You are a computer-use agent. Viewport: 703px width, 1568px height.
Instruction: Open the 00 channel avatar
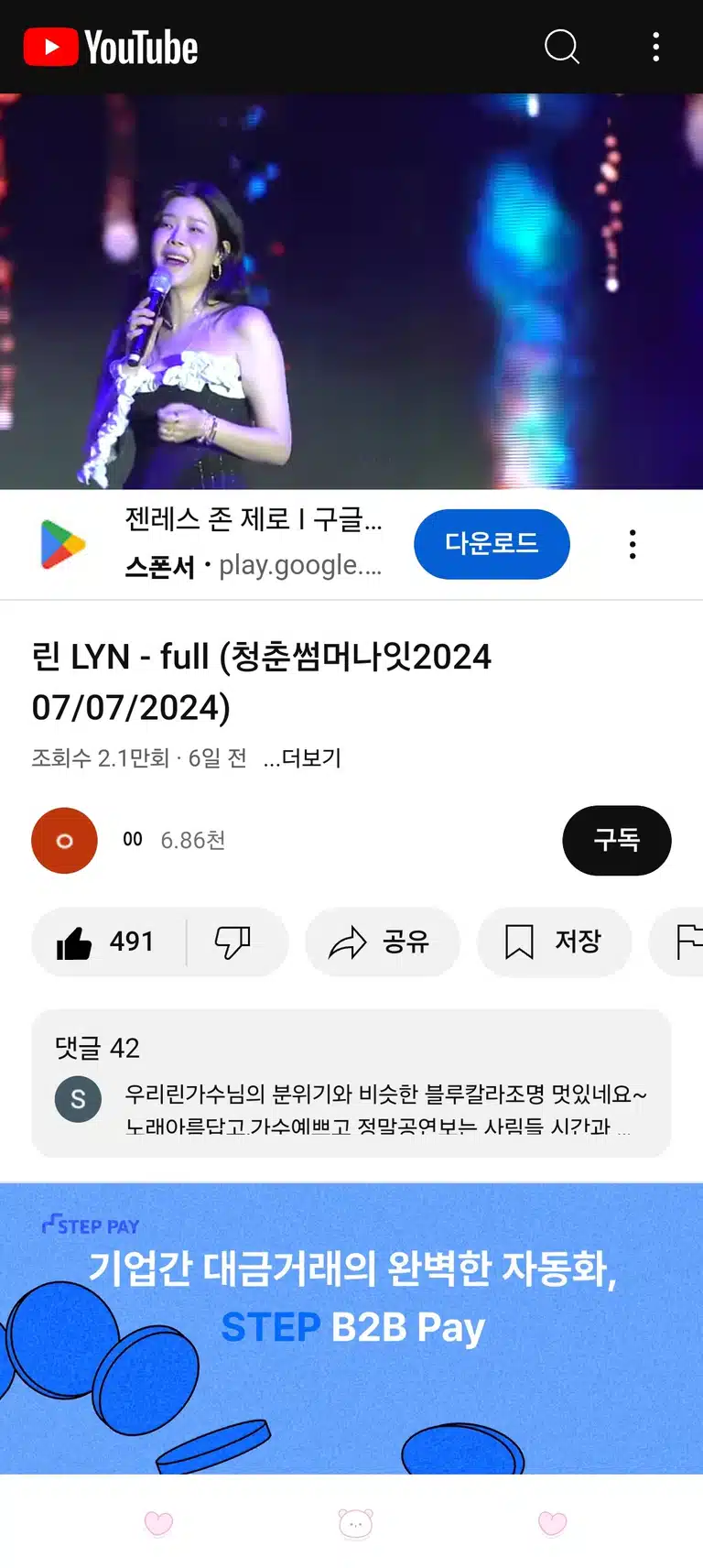[x=64, y=841]
